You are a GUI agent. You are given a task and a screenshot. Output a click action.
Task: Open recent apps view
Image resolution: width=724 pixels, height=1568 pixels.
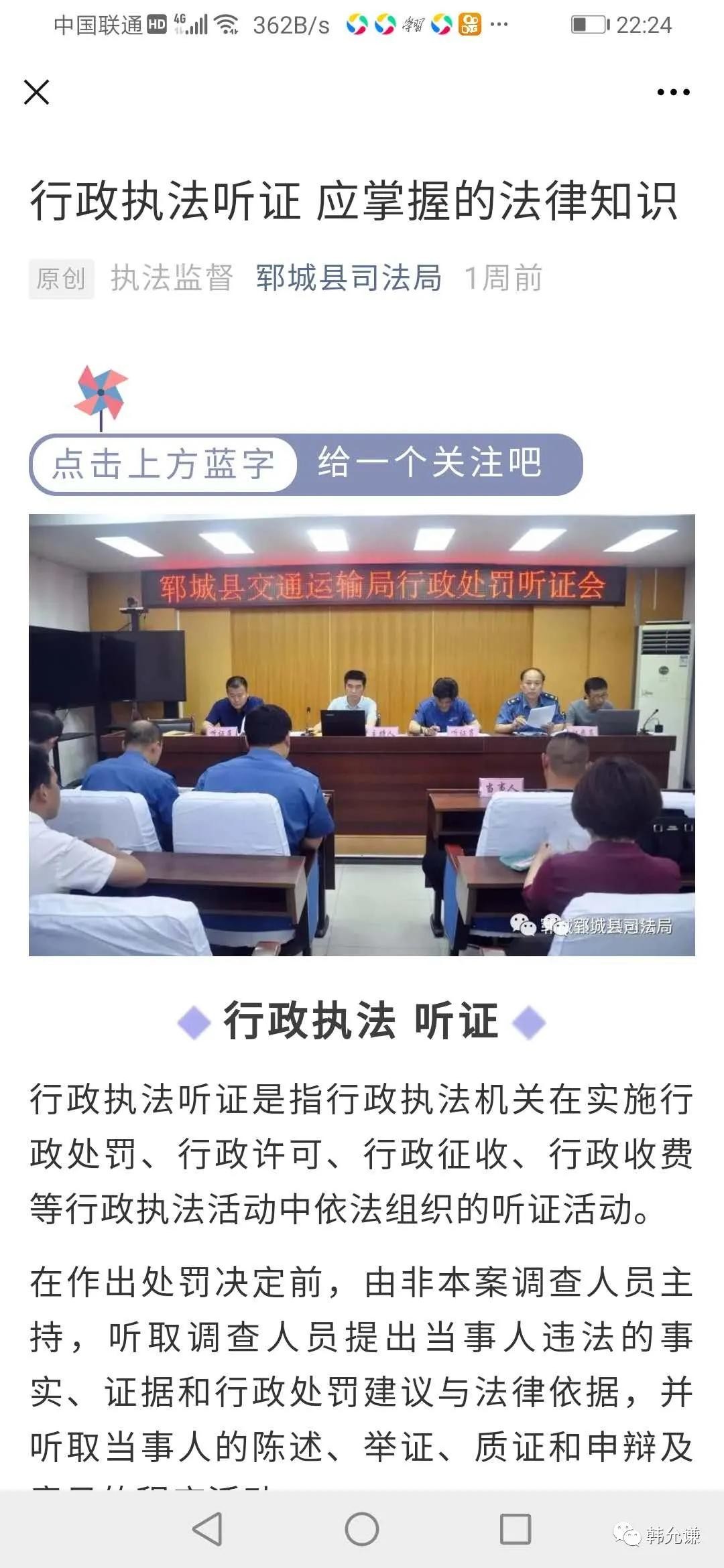(x=516, y=1529)
